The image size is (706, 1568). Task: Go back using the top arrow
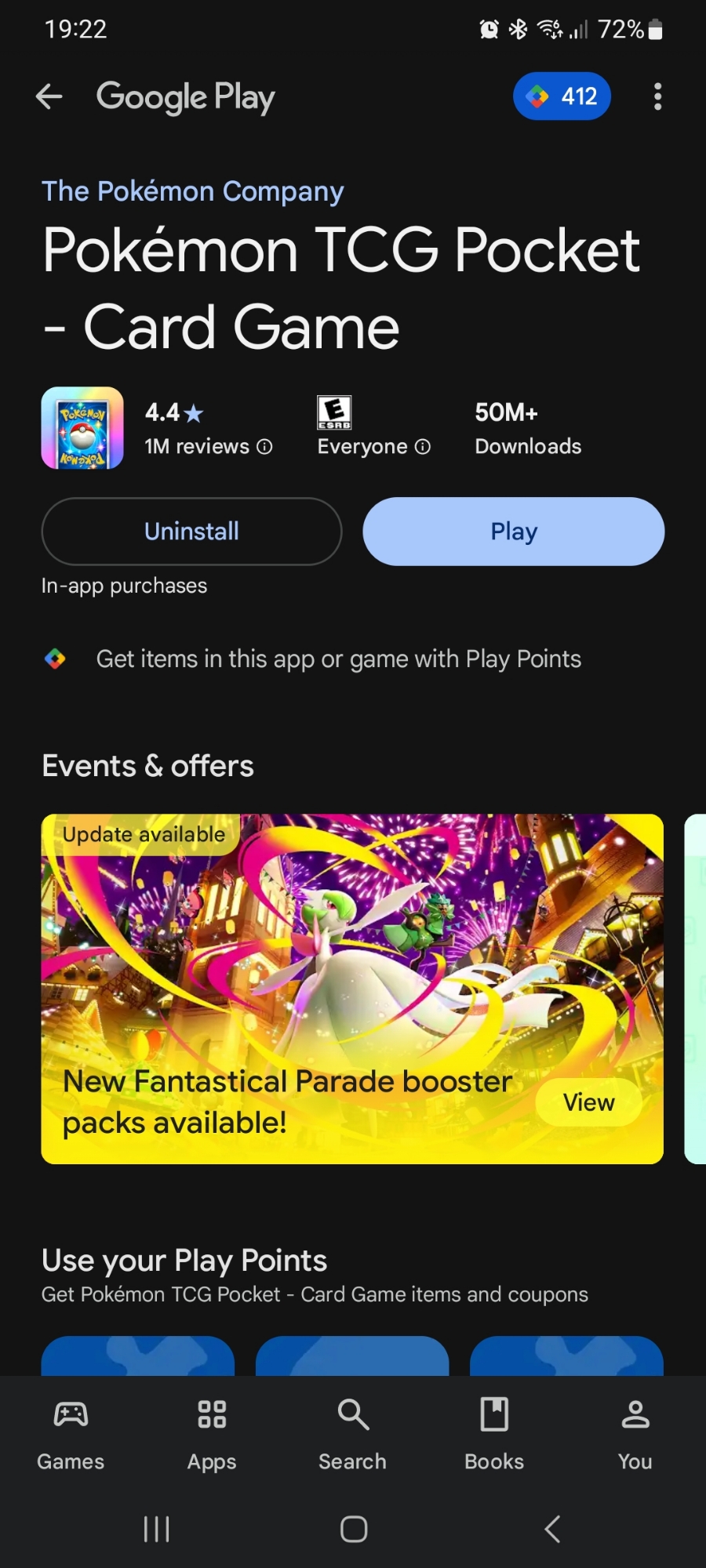click(49, 96)
